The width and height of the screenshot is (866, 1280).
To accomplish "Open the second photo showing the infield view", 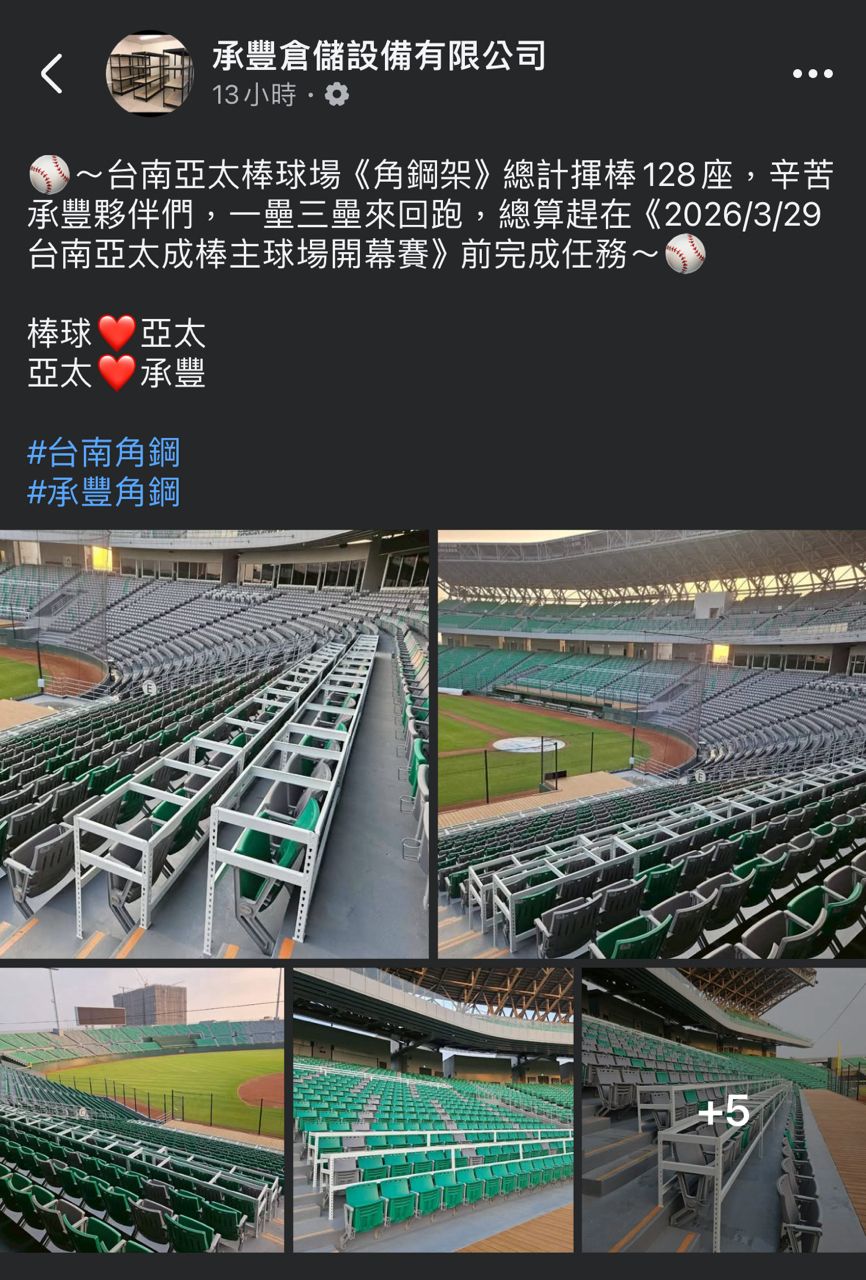I will (x=652, y=744).
